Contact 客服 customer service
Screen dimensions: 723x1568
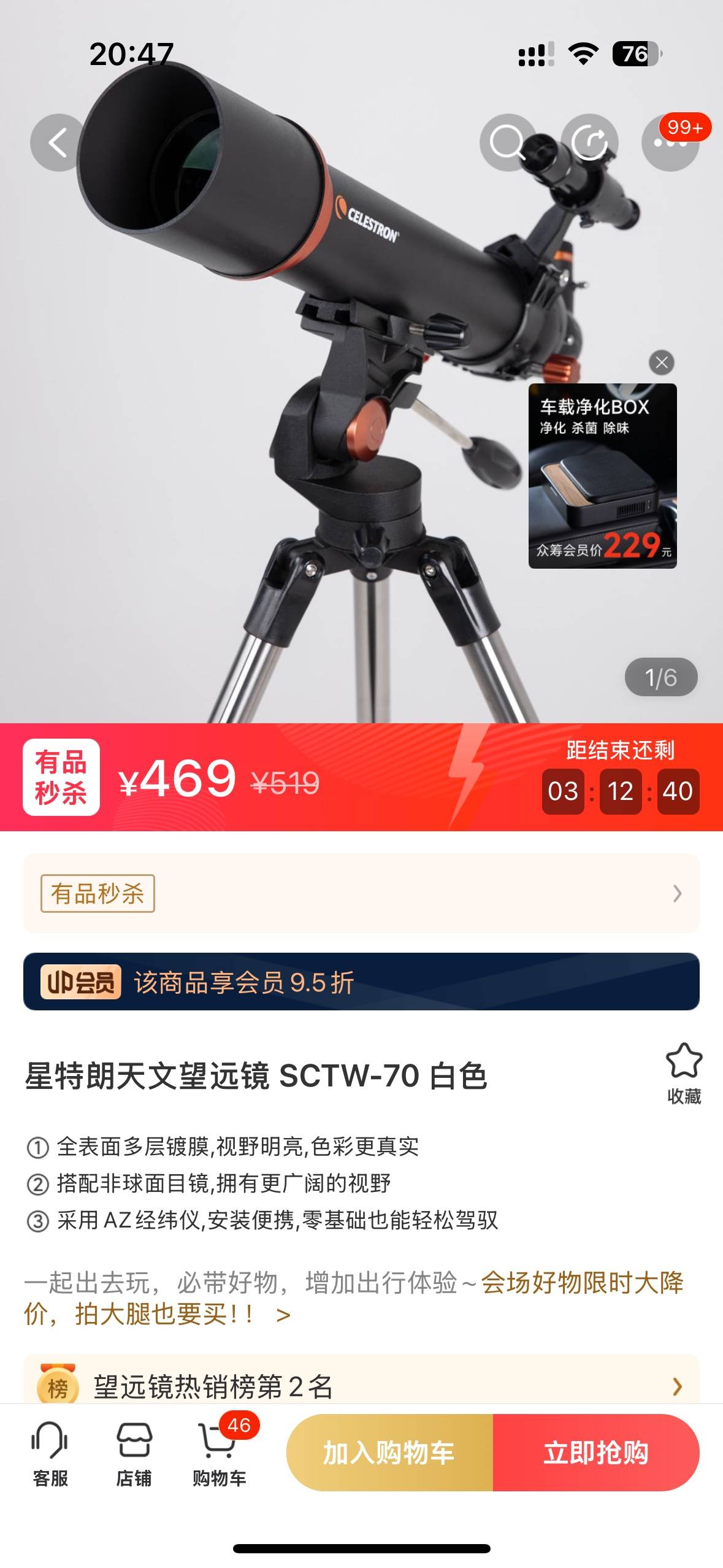coord(50,1453)
